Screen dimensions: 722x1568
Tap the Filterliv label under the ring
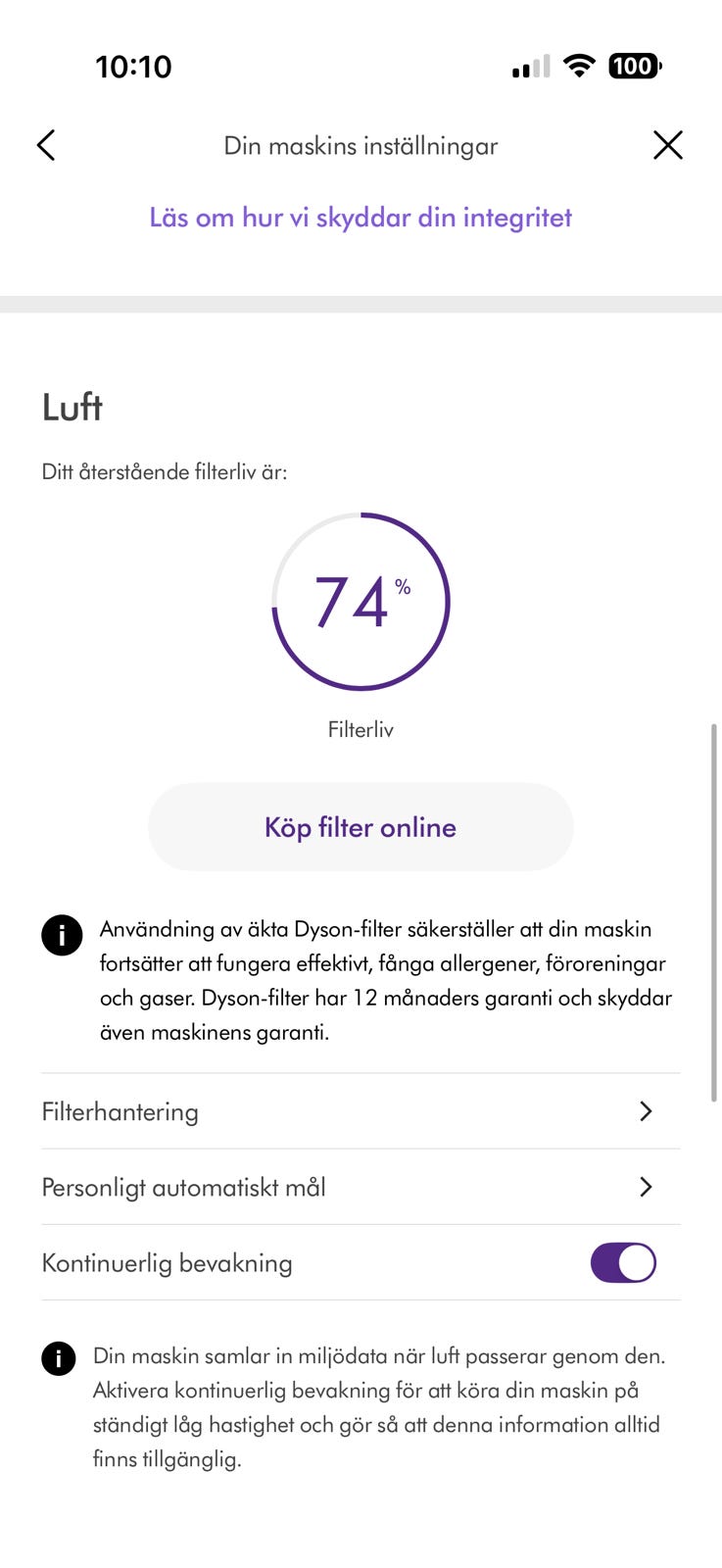tap(360, 728)
